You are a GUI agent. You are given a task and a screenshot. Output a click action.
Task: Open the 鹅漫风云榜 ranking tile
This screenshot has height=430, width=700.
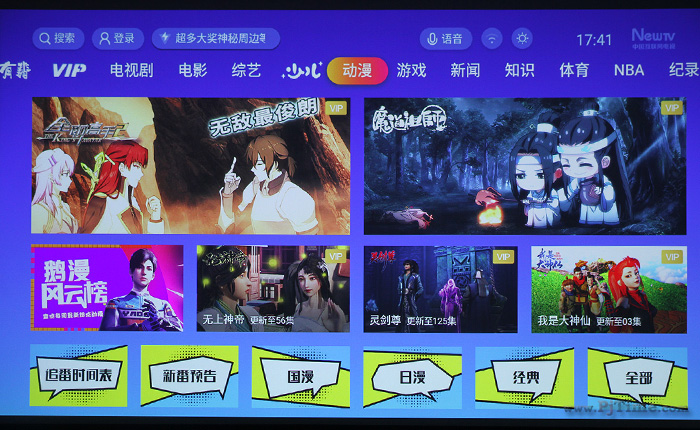107,288
